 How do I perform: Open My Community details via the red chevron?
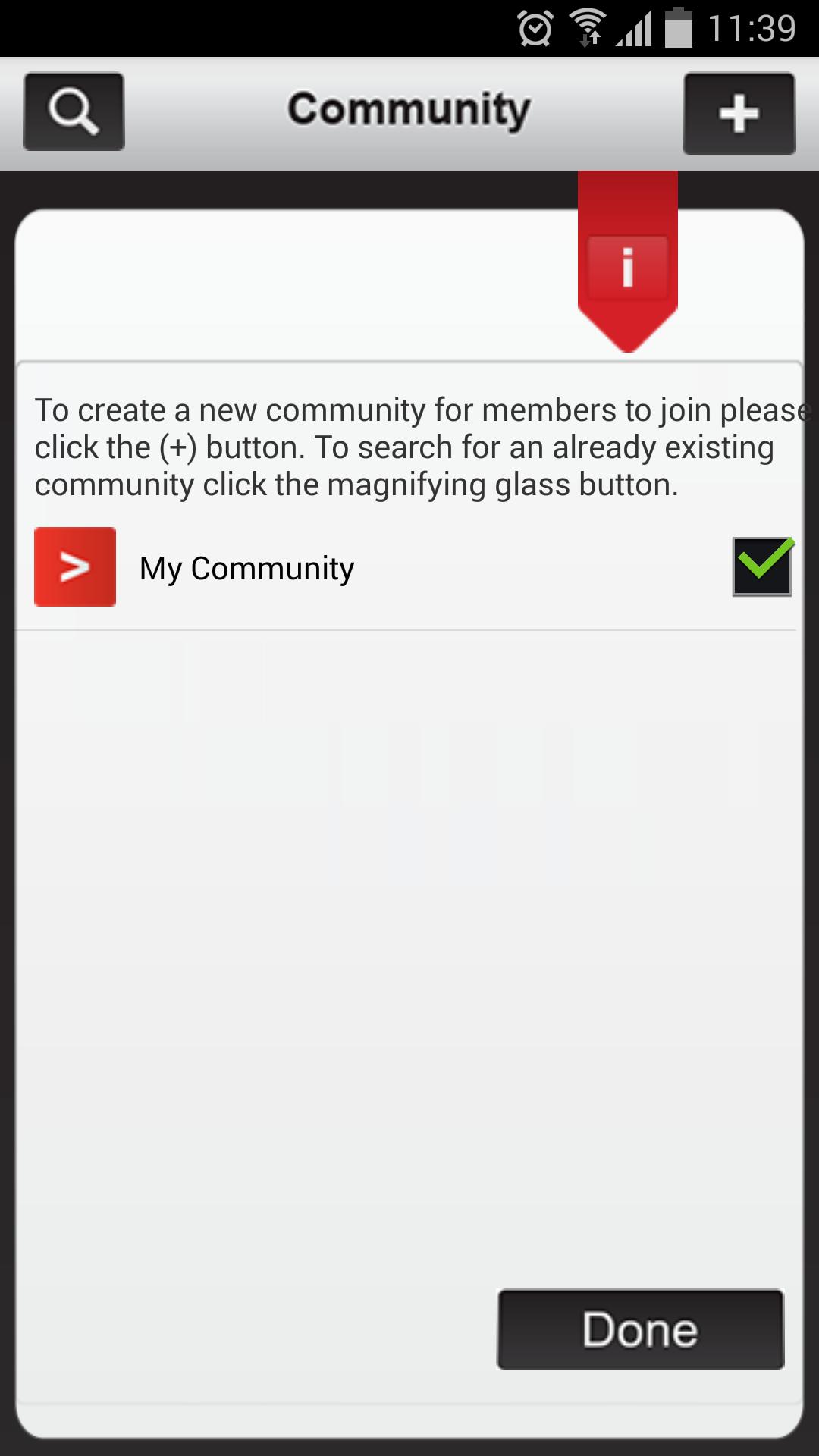coord(75,566)
